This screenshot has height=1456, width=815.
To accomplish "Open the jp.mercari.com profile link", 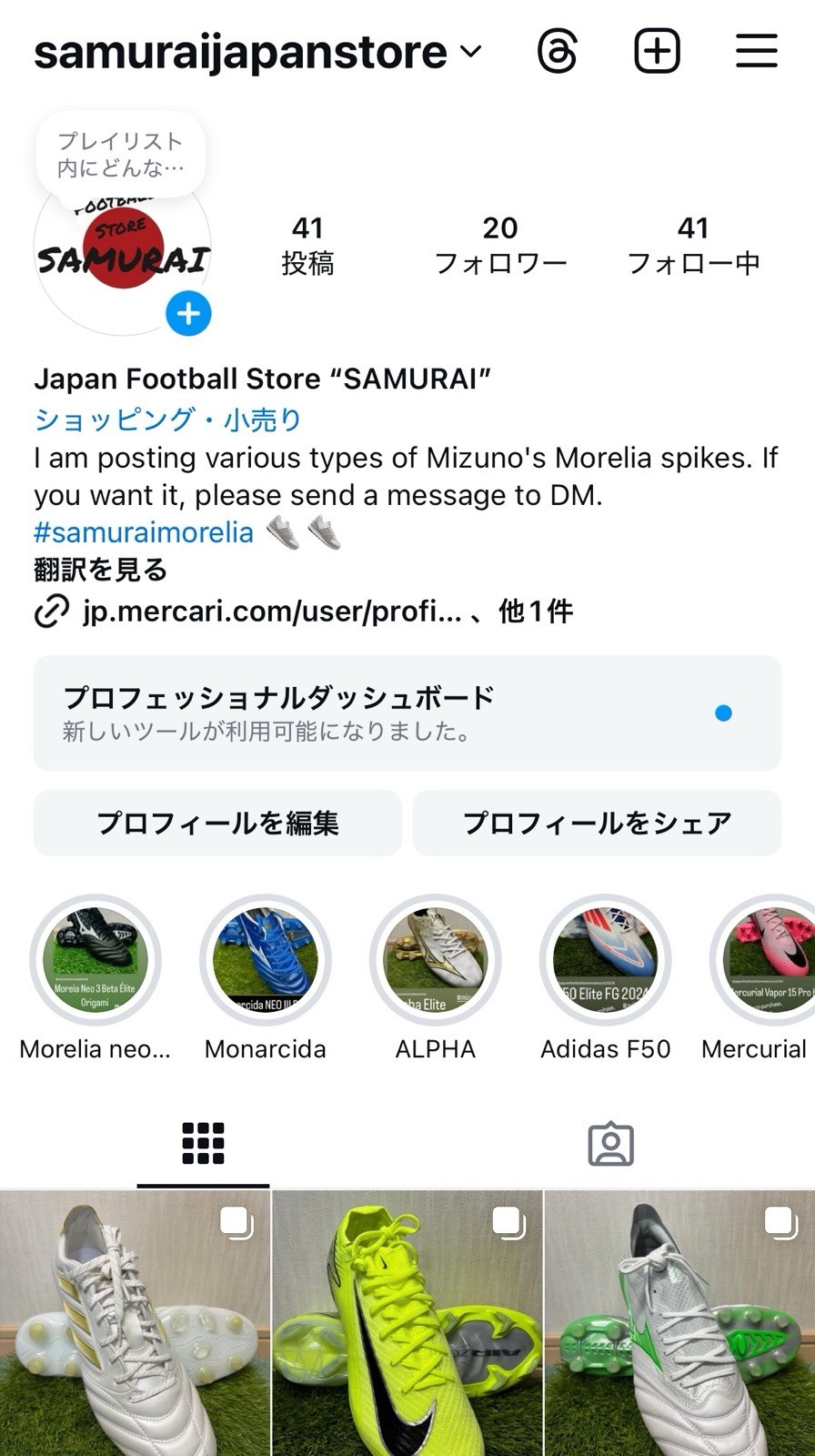I will 271,612.
